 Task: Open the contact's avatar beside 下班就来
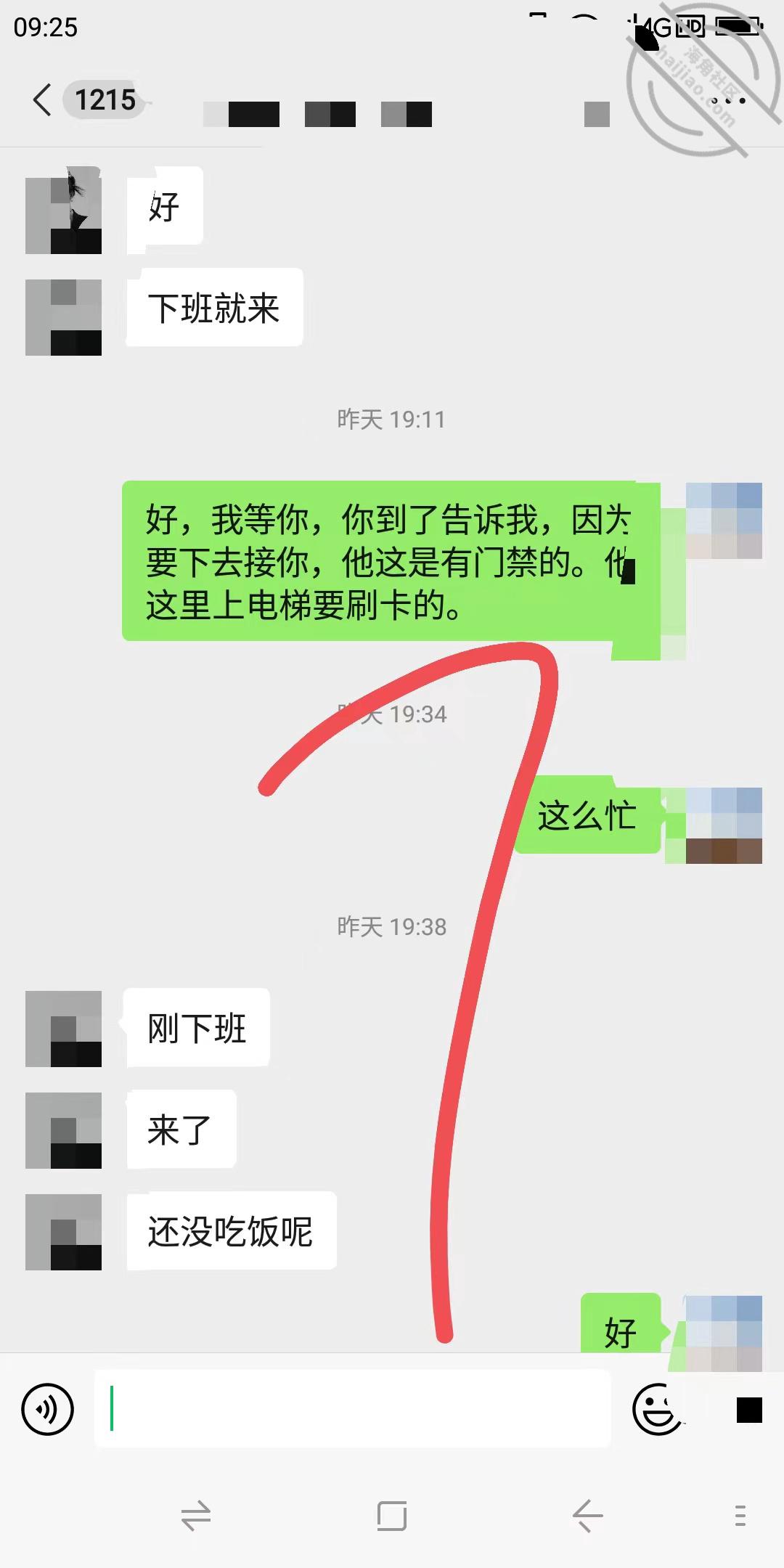click(x=63, y=317)
